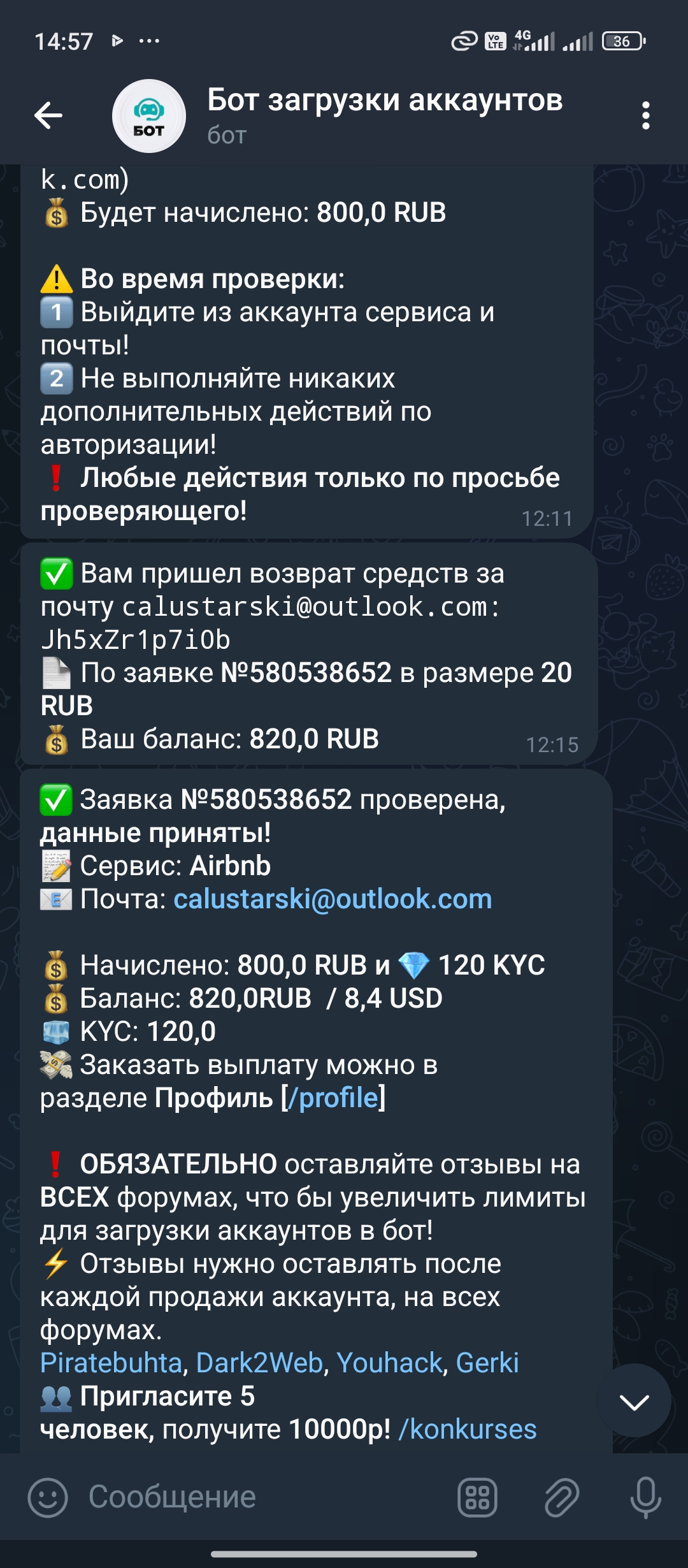Open the emoji picker

(48, 1497)
